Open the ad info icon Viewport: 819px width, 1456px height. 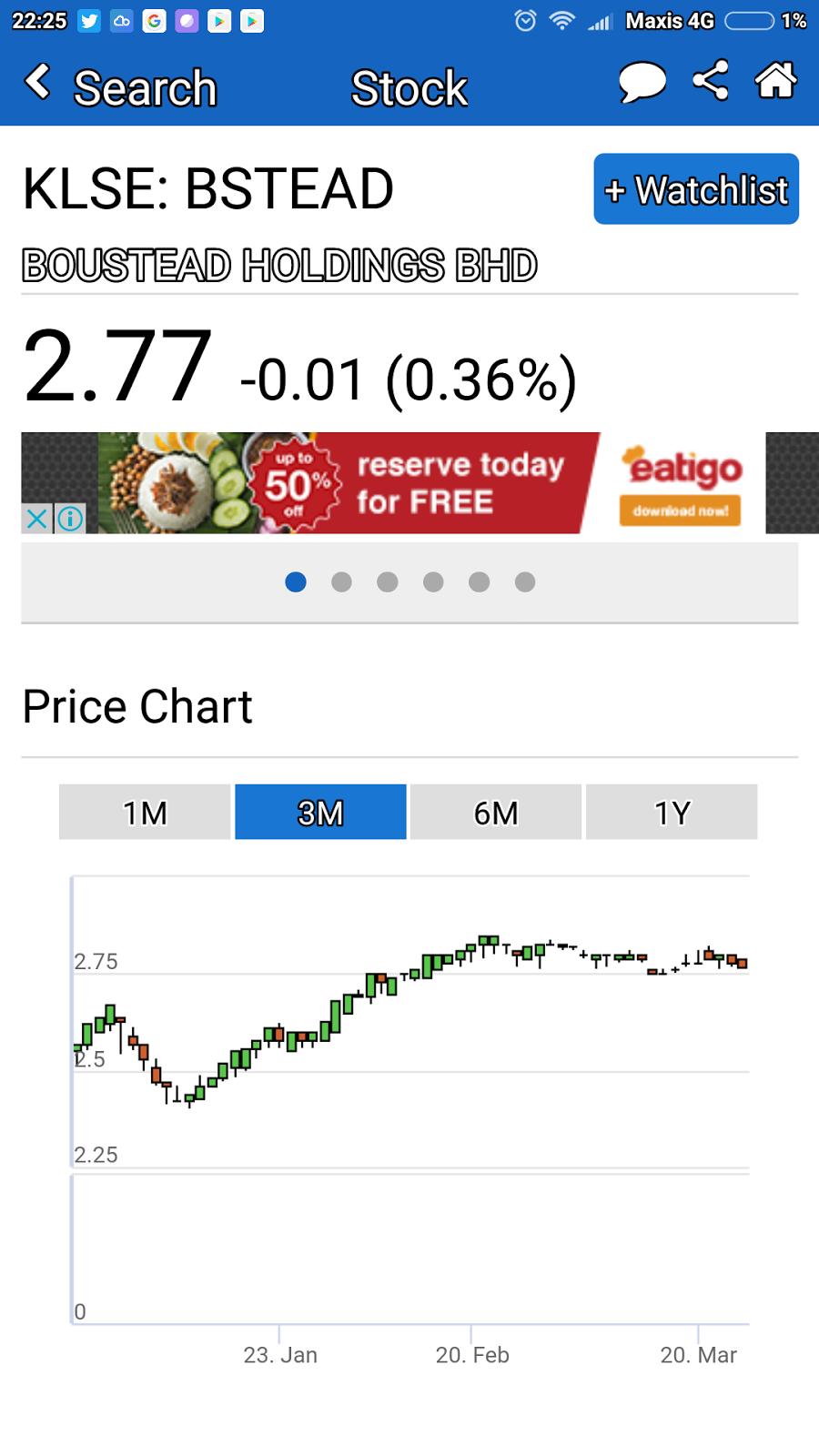point(70,519)
